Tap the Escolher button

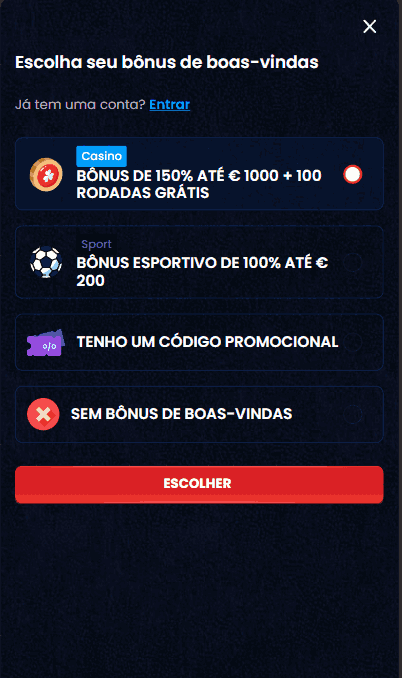click(199, 484)
